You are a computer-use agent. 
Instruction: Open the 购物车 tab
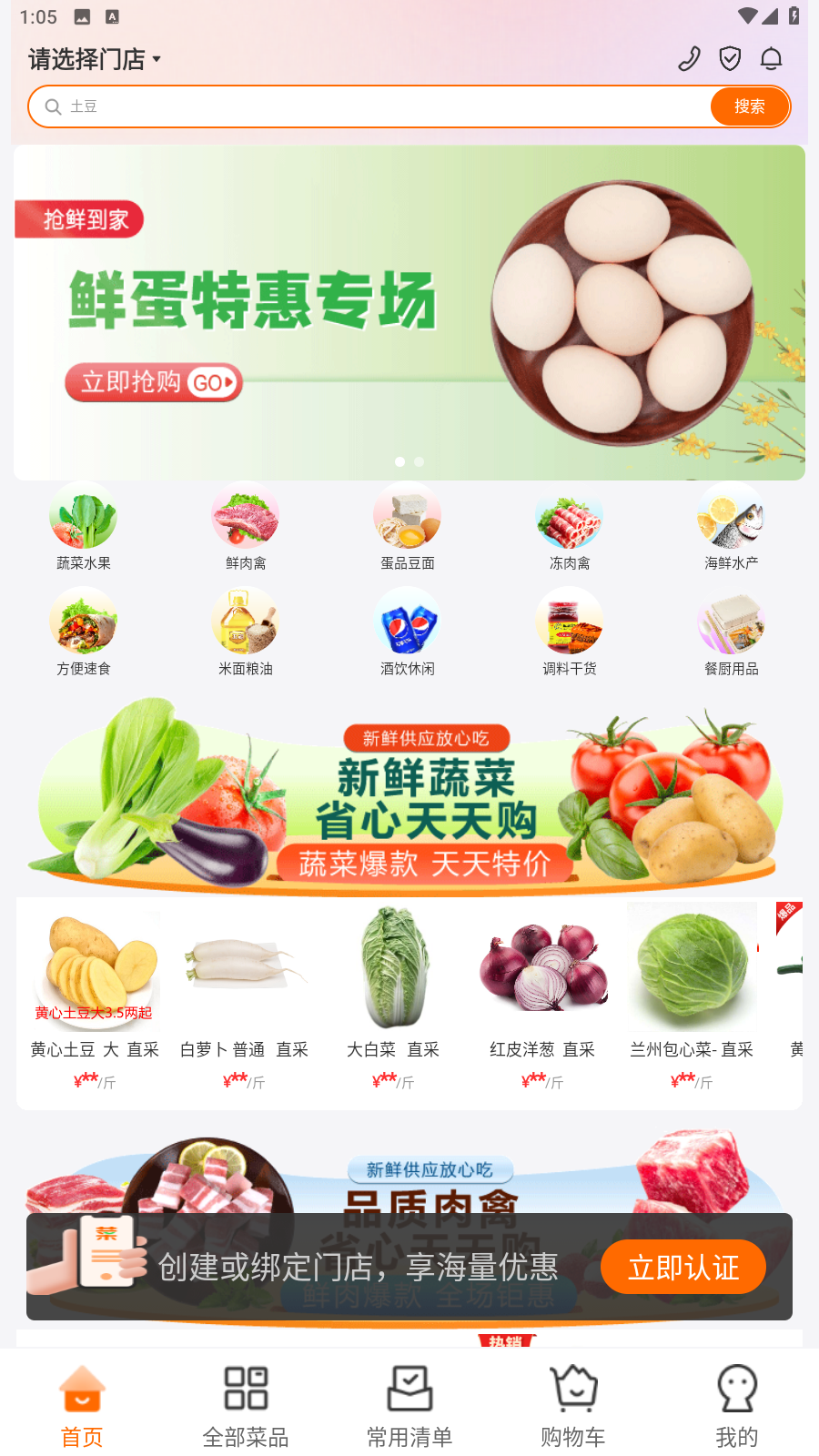tap(573, 1406)
